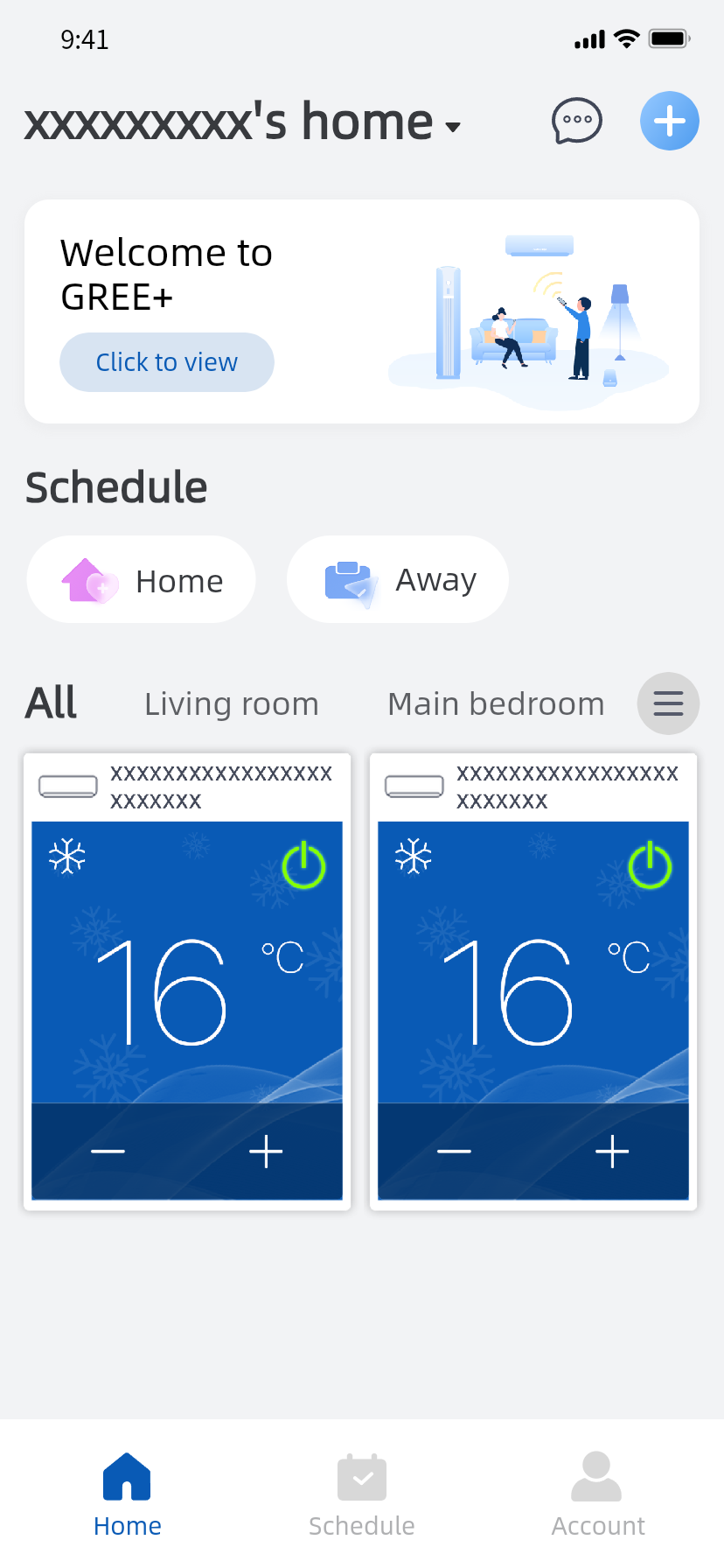Tap the blue plus add device button
The height and width of the screenshot is (1568, 724).
coord(669,121)
